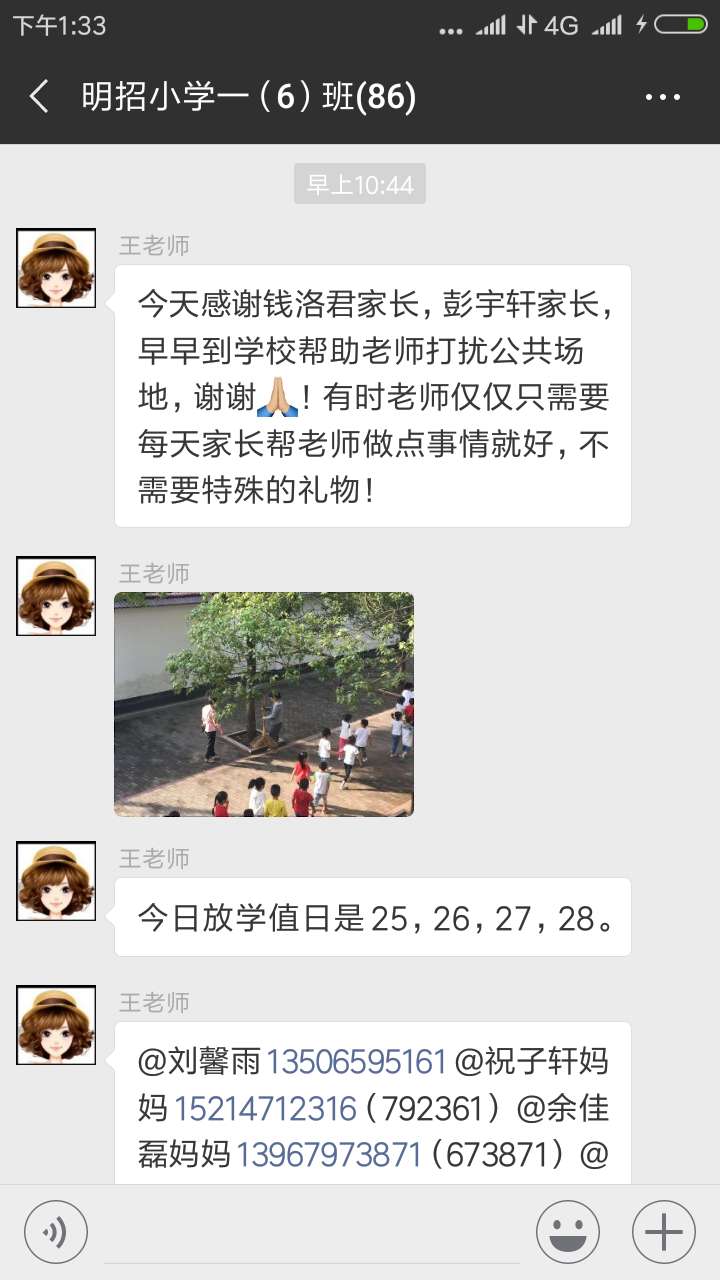Toggle between voice and keyboard input mode

(x=55, y=1231)
